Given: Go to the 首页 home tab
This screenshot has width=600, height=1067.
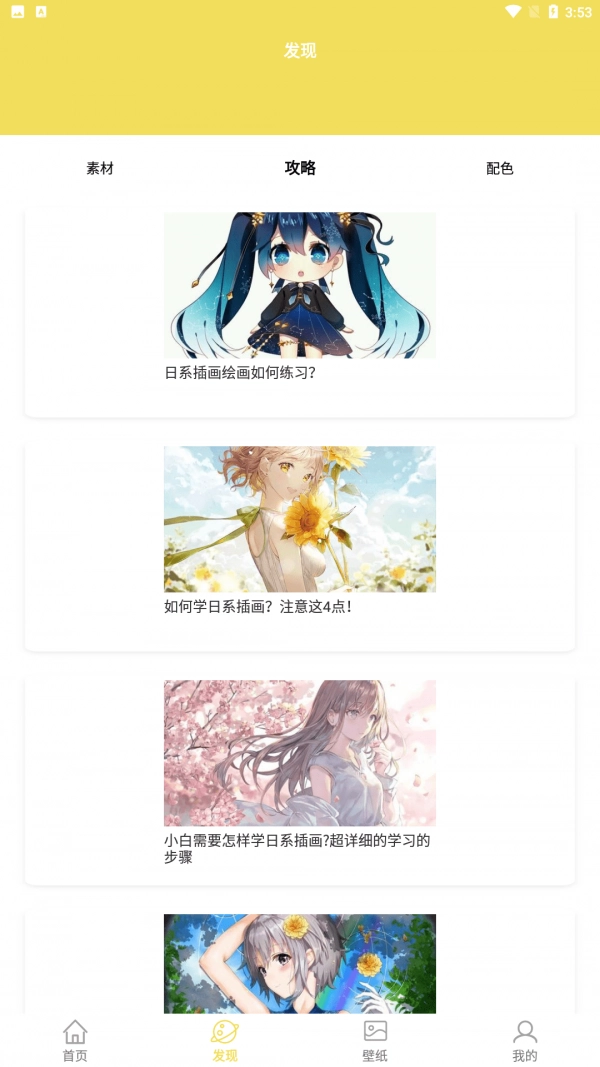Looking at the screenshot, I should (x=75, y=1040).
